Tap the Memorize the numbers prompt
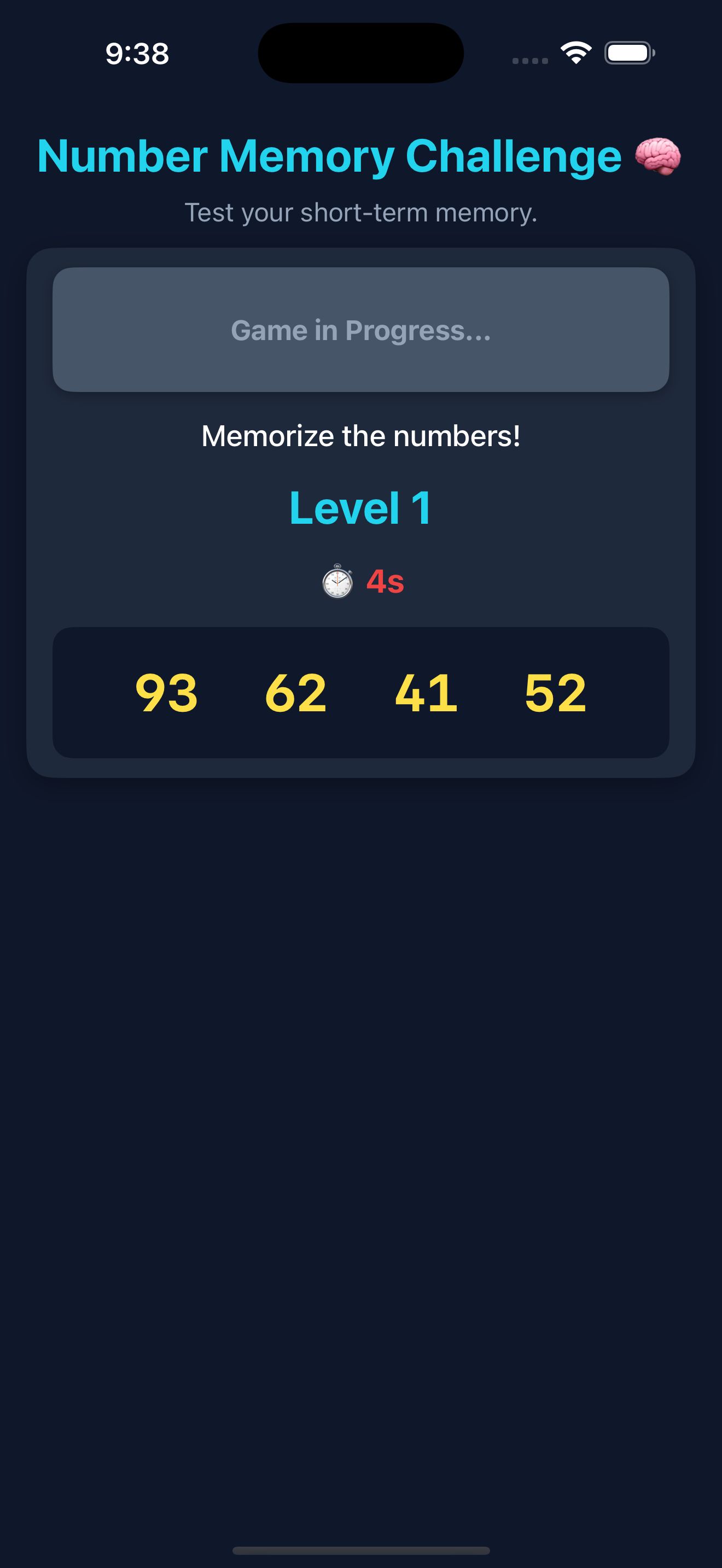This screenshot has width=722, height=1568. pos(361,435)
